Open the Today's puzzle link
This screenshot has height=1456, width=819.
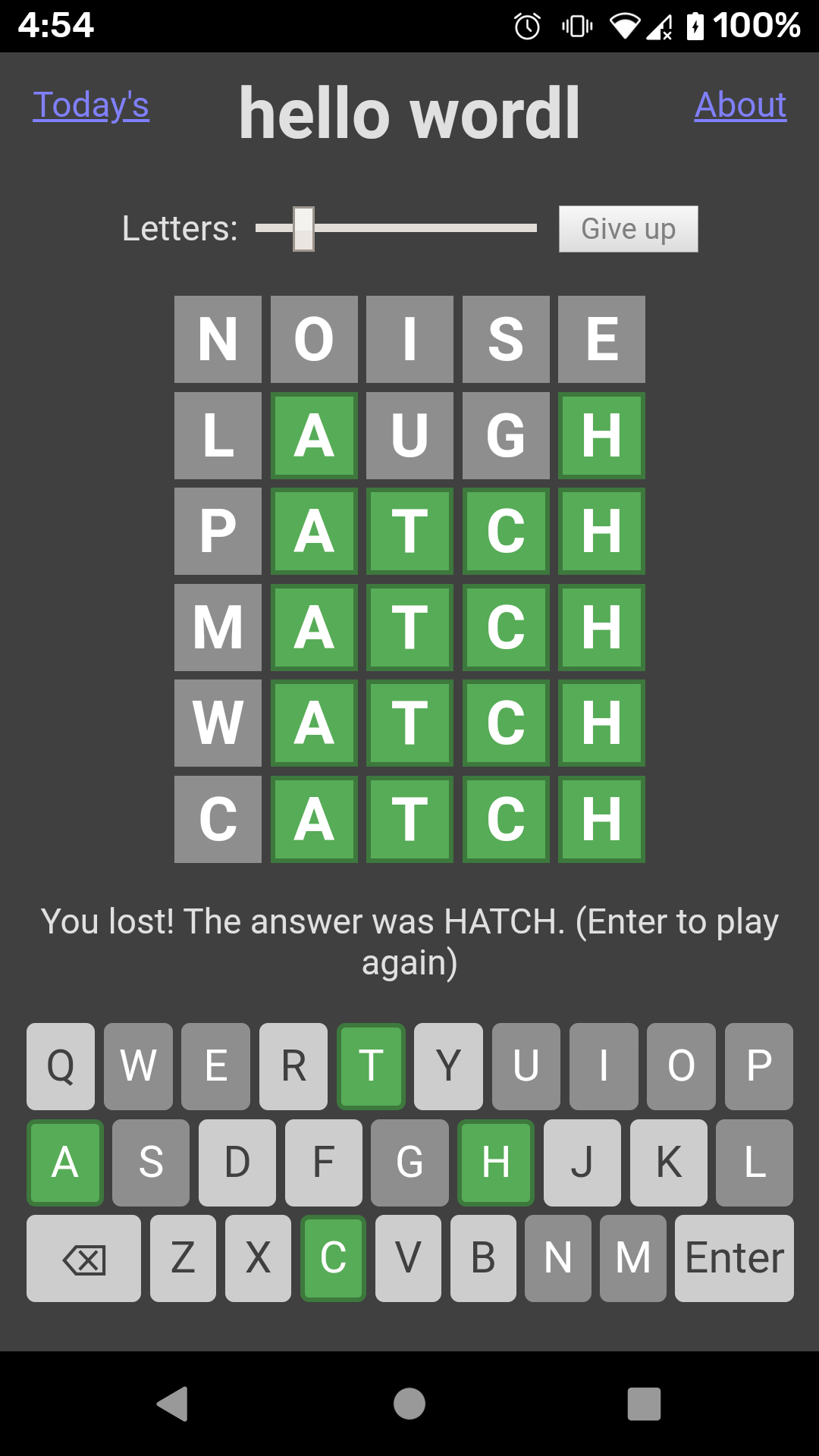coord(91,105)
